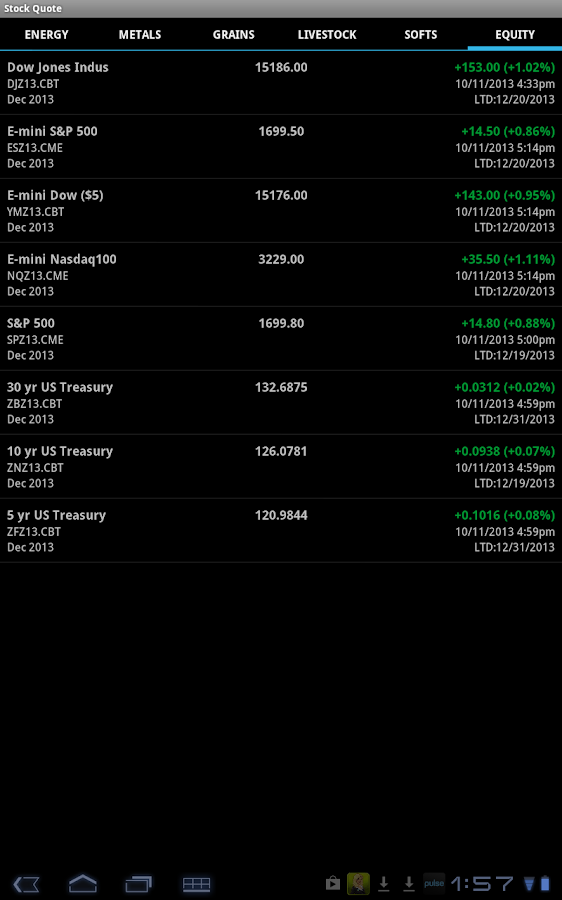Image resolution: width=562 pixels, height=900 pixels.
Task: Select the Equity tab
Action: click(x=515, y=34)
